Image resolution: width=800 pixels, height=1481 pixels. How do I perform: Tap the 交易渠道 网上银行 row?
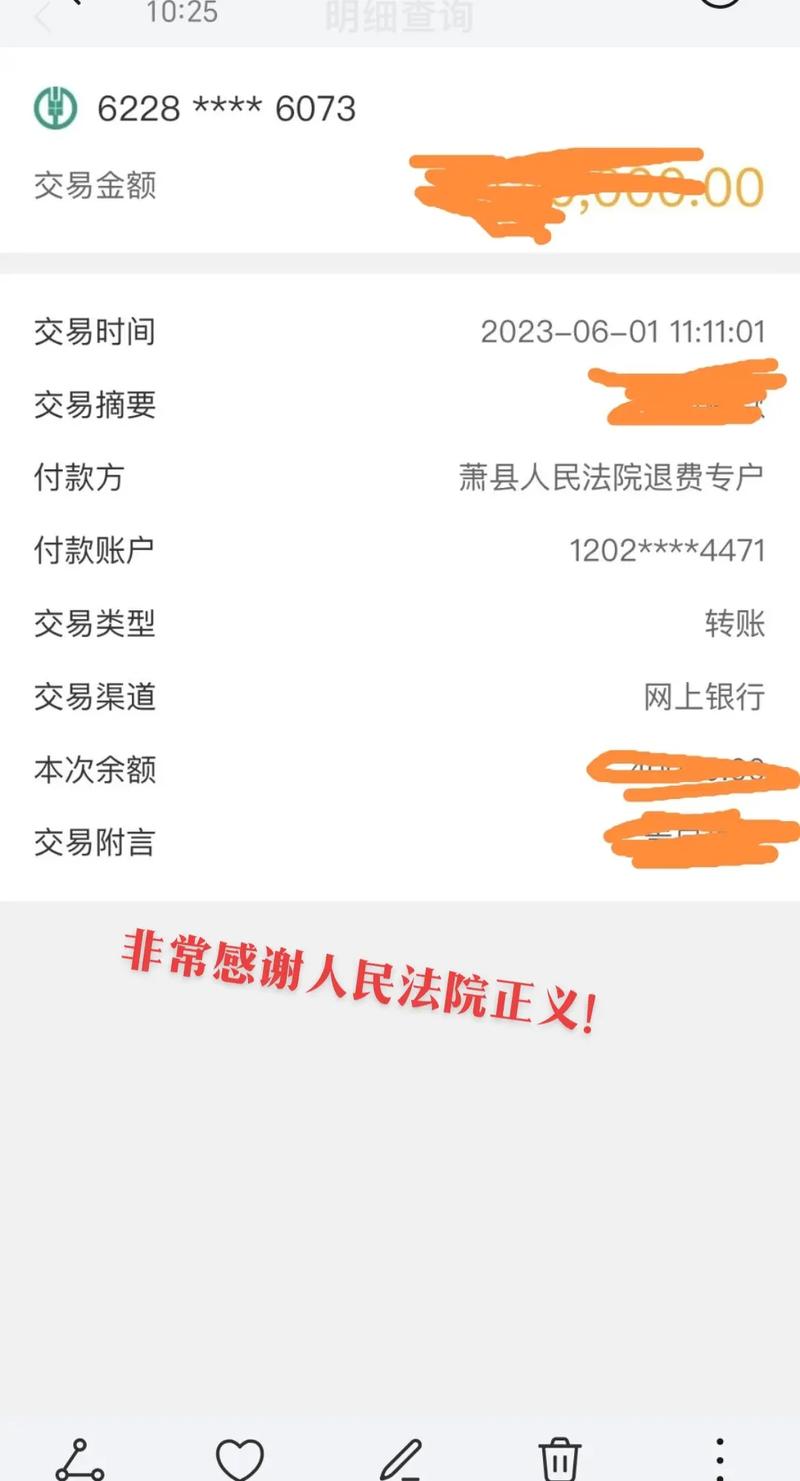(x=400, y=698)
